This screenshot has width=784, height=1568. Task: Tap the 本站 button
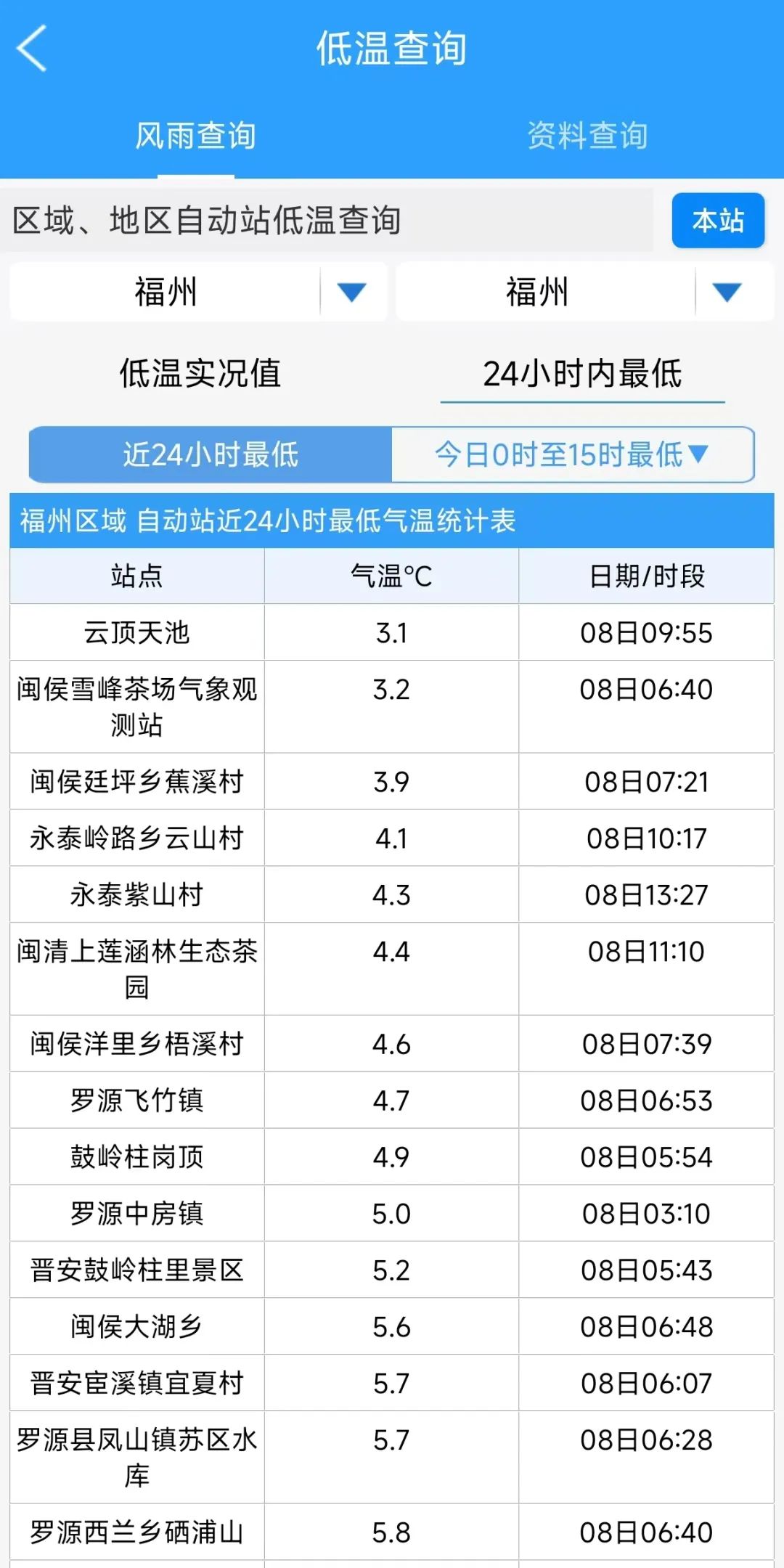pos(717,221)
